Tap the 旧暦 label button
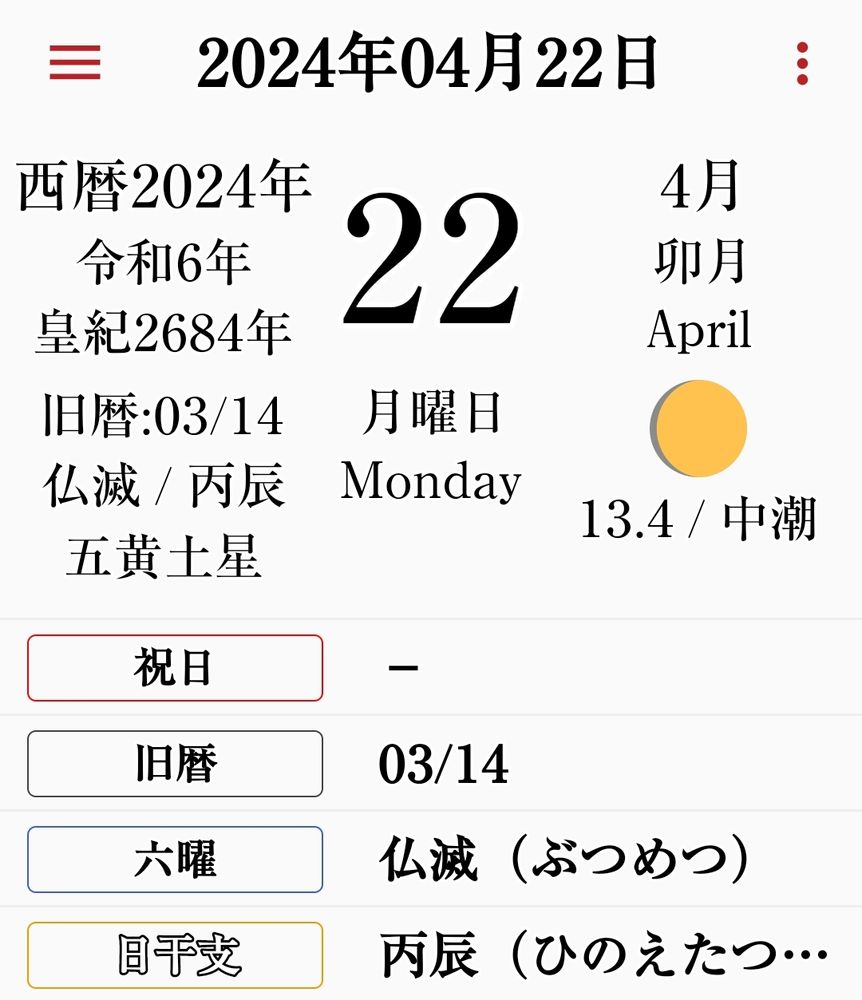 click(x=175, y=764)
